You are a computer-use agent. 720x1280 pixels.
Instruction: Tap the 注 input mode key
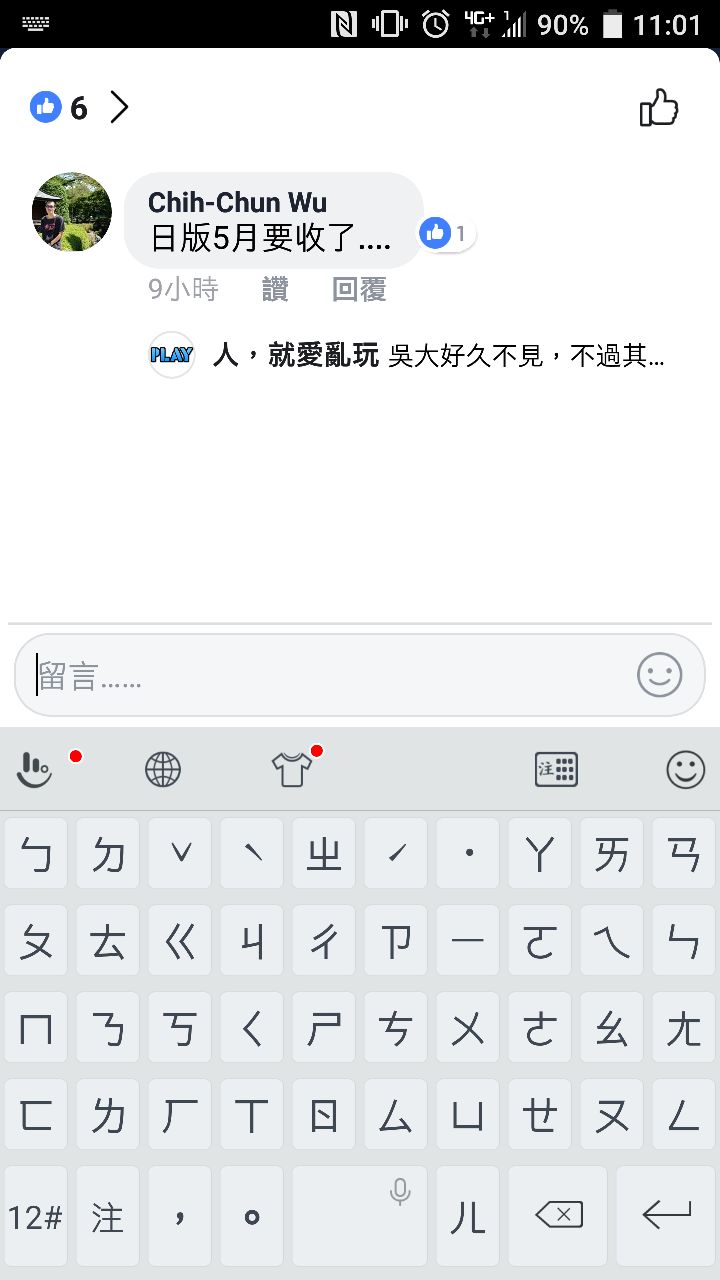108,1217
